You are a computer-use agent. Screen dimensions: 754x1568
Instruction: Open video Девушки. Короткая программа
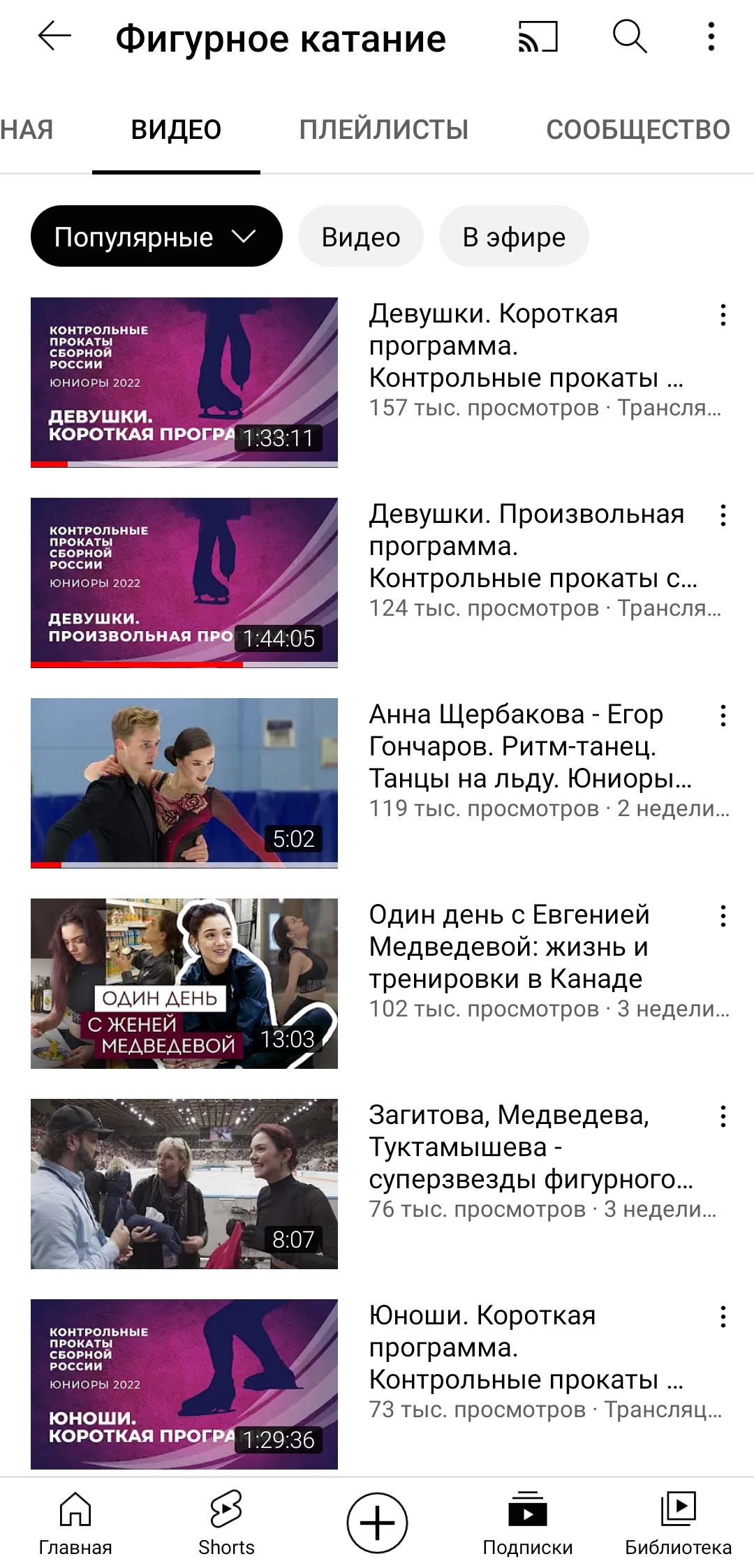(x=184, y=382)
